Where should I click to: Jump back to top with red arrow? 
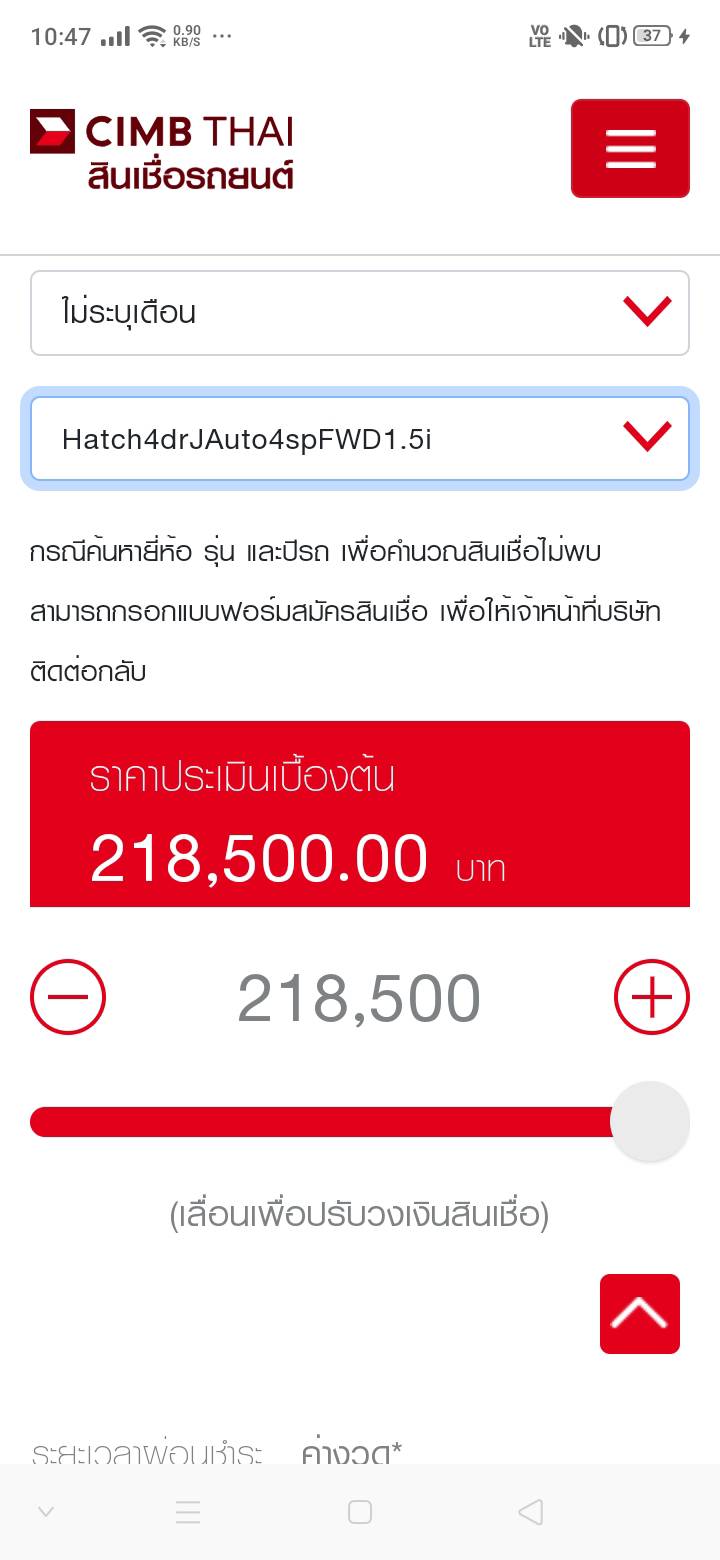pos(640,1314)
